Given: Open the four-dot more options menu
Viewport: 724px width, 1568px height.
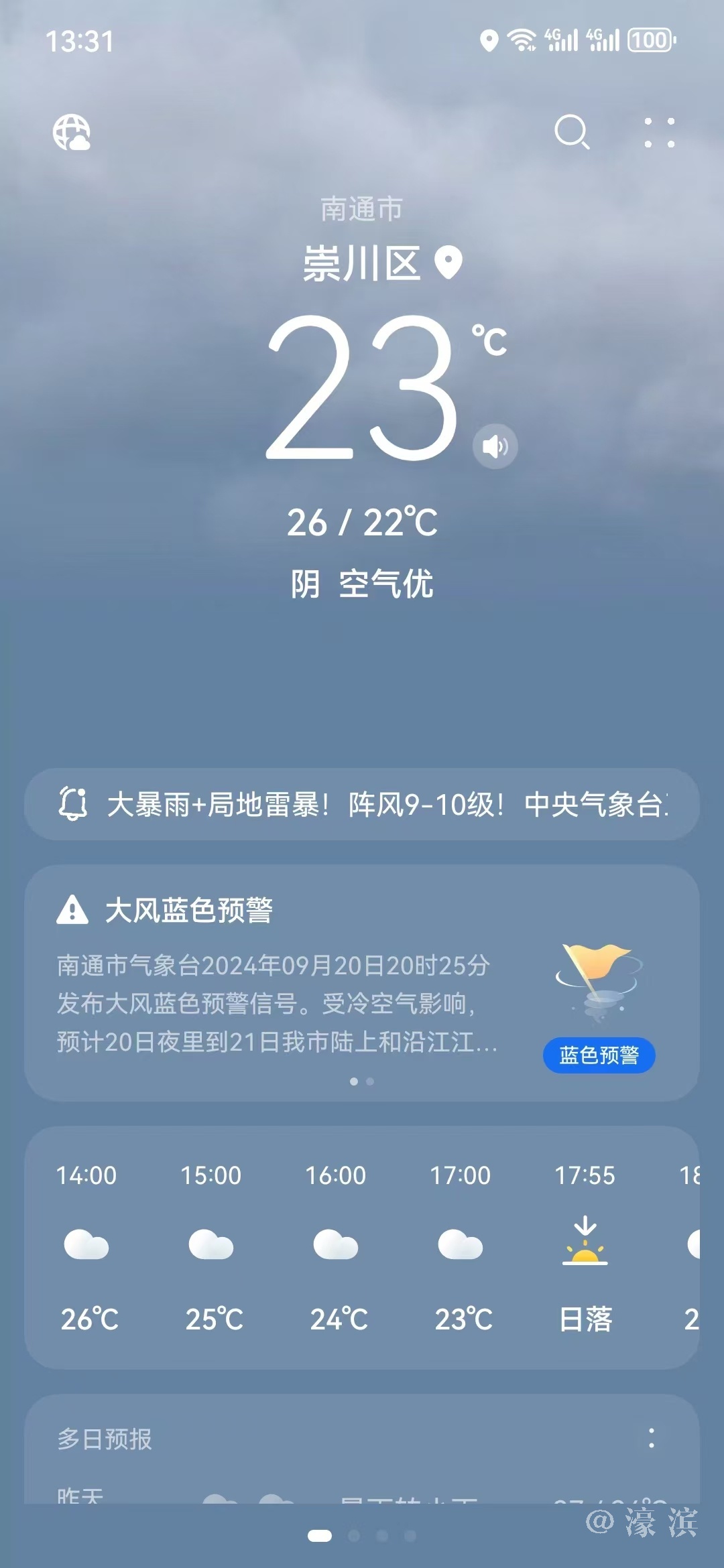Looking at the screenshot, I should (x=659, y=133).
